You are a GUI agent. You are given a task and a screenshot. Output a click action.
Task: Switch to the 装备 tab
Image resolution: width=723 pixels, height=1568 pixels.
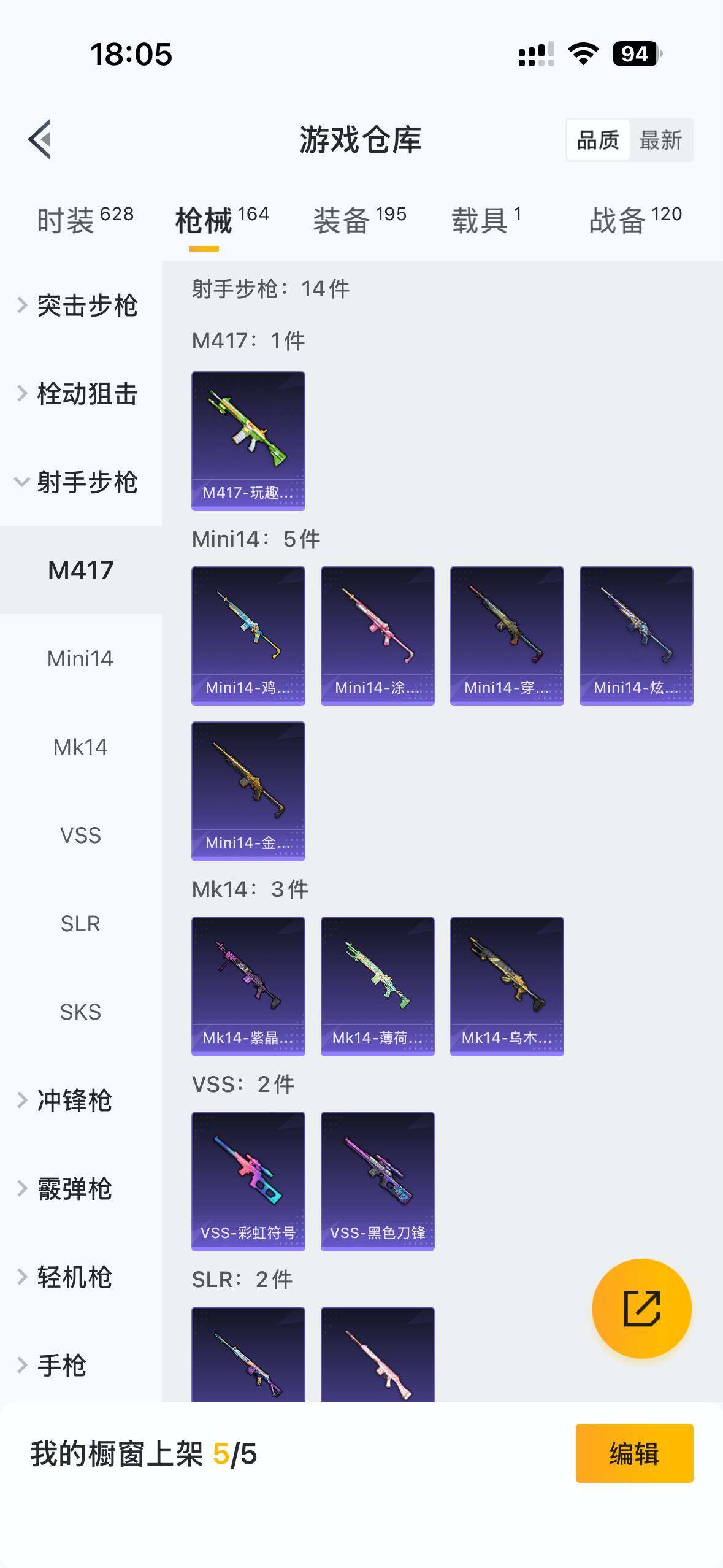[x=359, y=220]
